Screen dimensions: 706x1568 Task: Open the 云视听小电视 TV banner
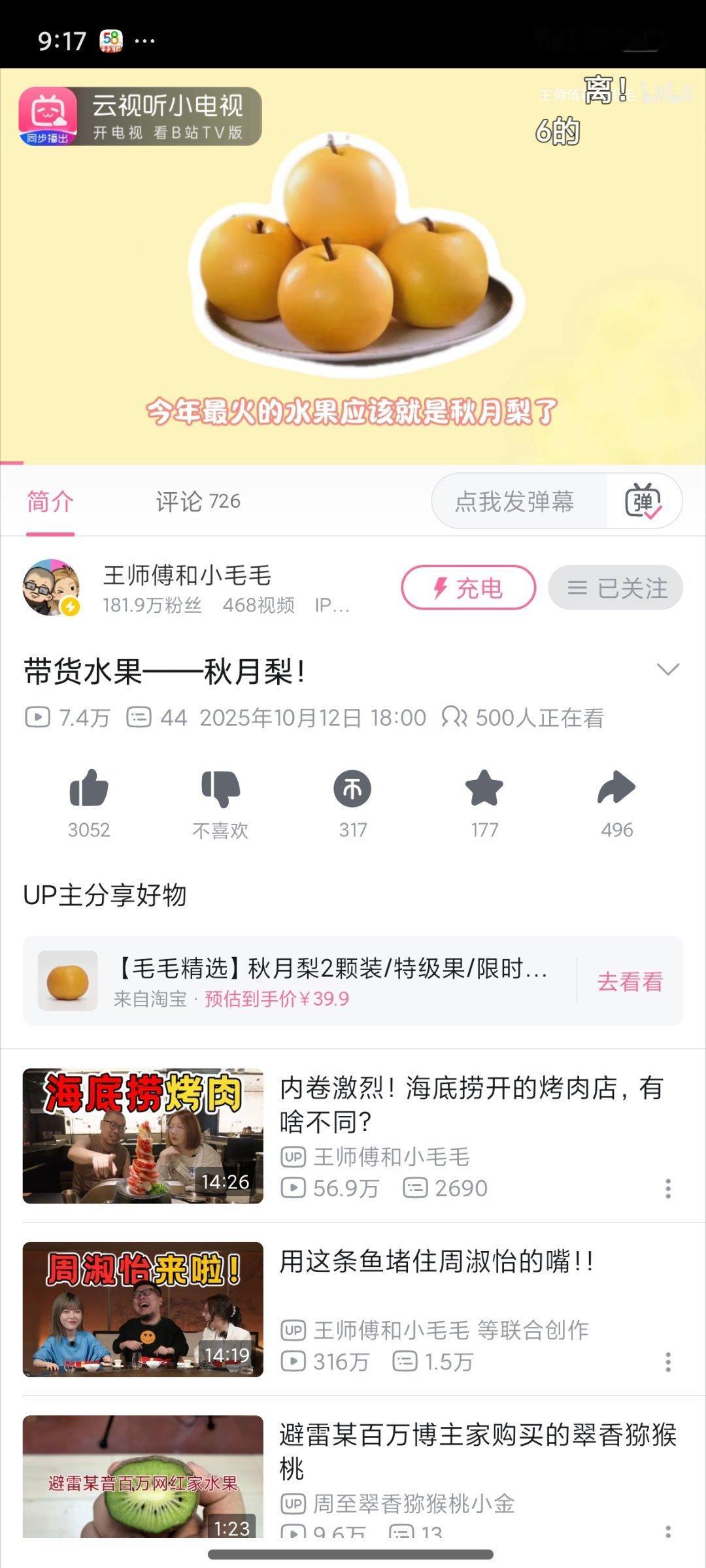[140, 116]
